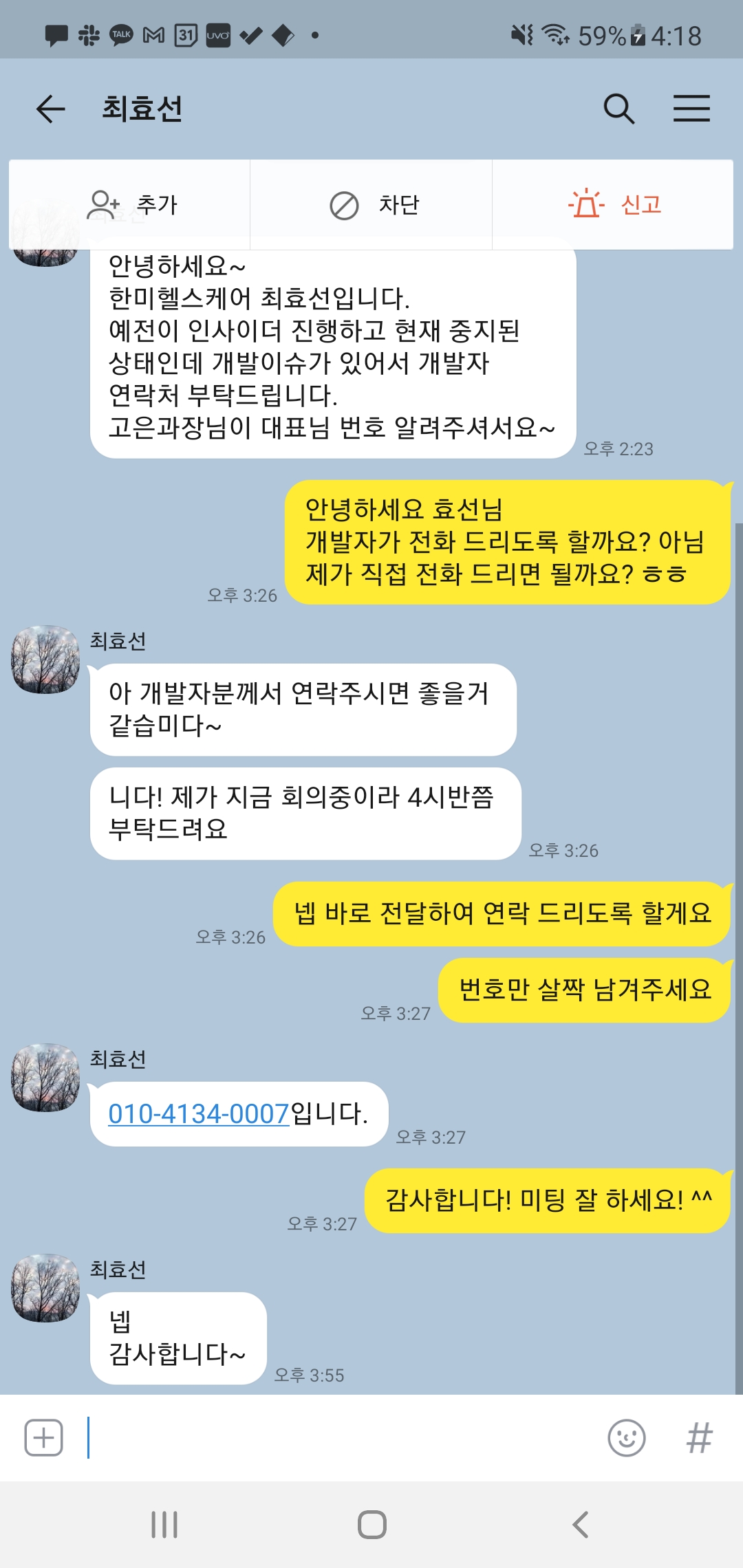Go to the home screen

click(x=371, y=1525)
